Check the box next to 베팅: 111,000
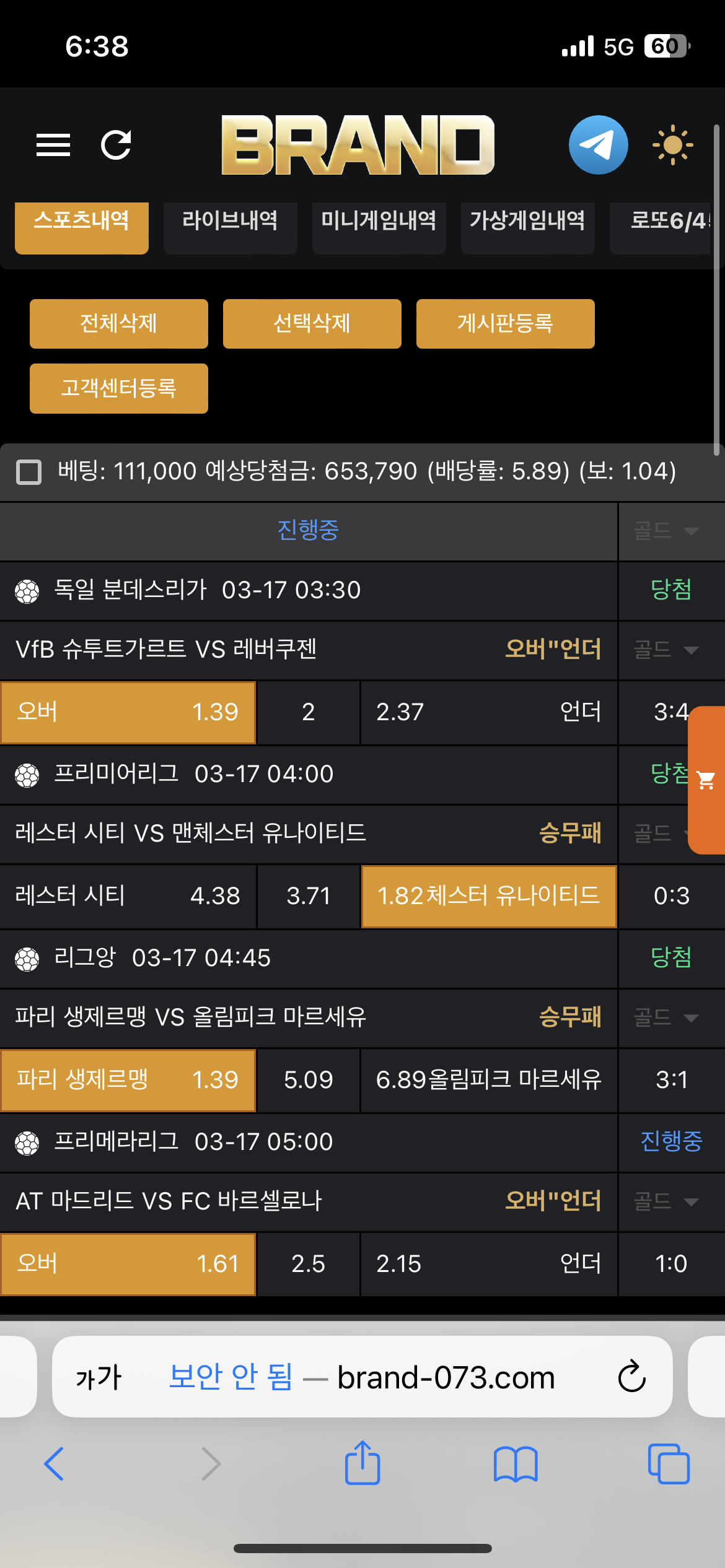 coord(29,472)
